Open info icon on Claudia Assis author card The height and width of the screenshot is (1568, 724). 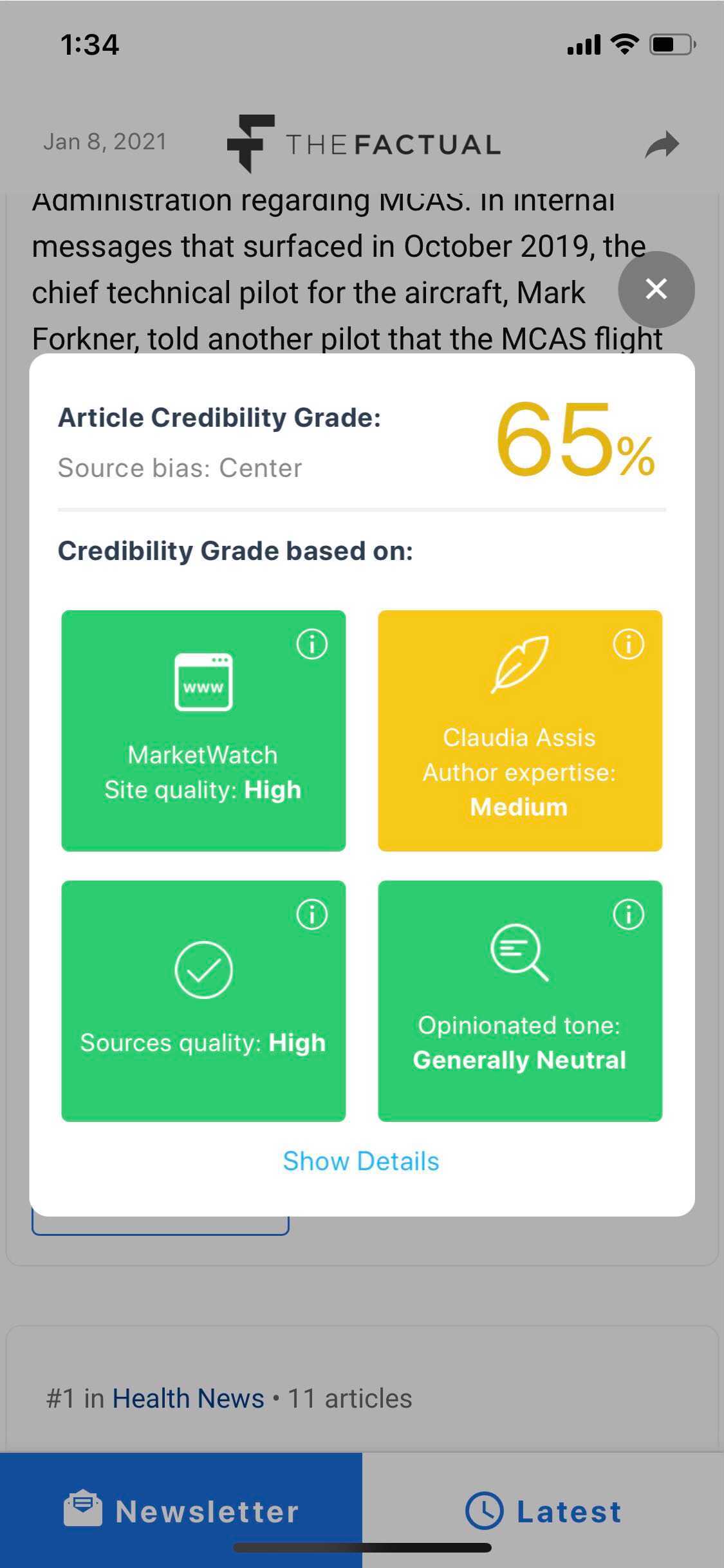click(x=629, y=644)
